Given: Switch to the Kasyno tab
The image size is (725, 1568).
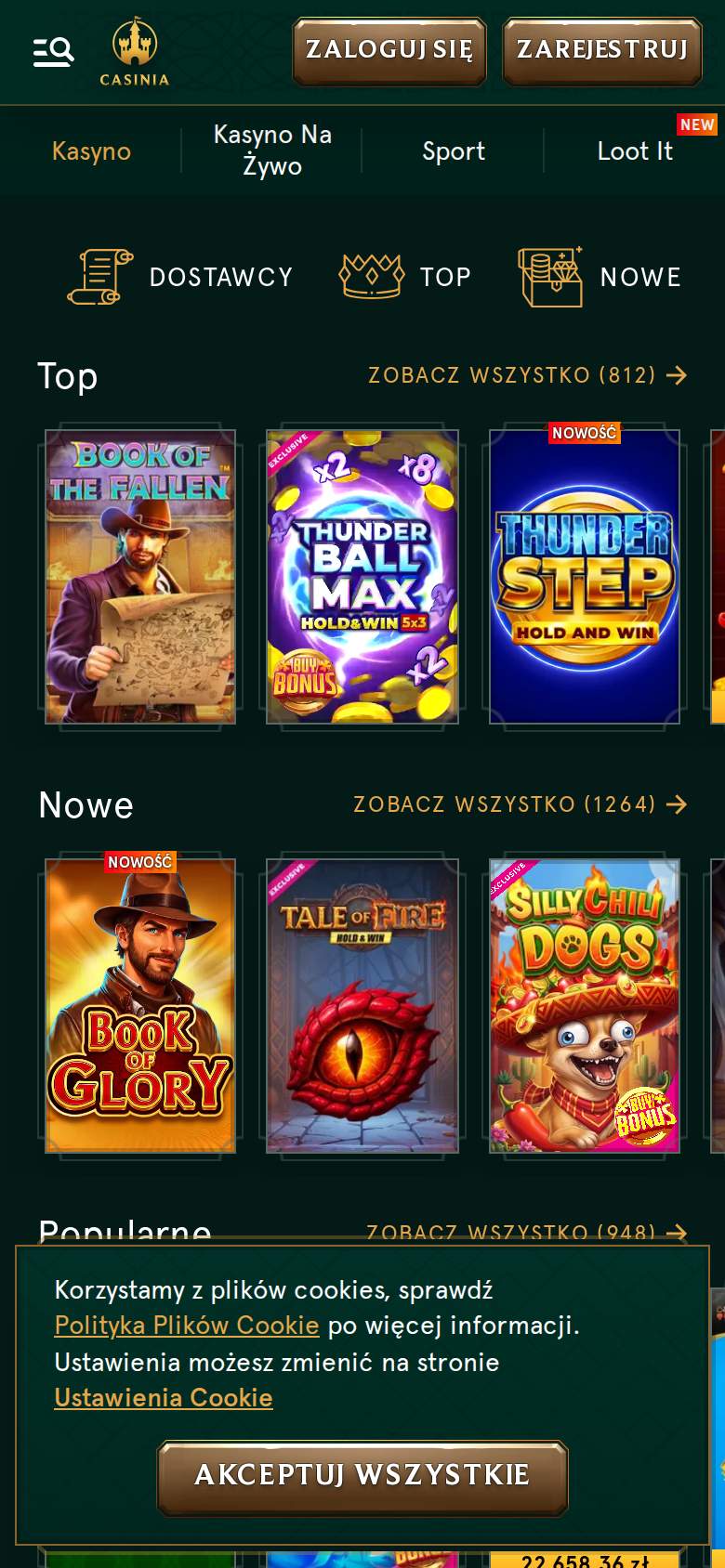Looking at the screenshot, I should (x=91, y=150).
